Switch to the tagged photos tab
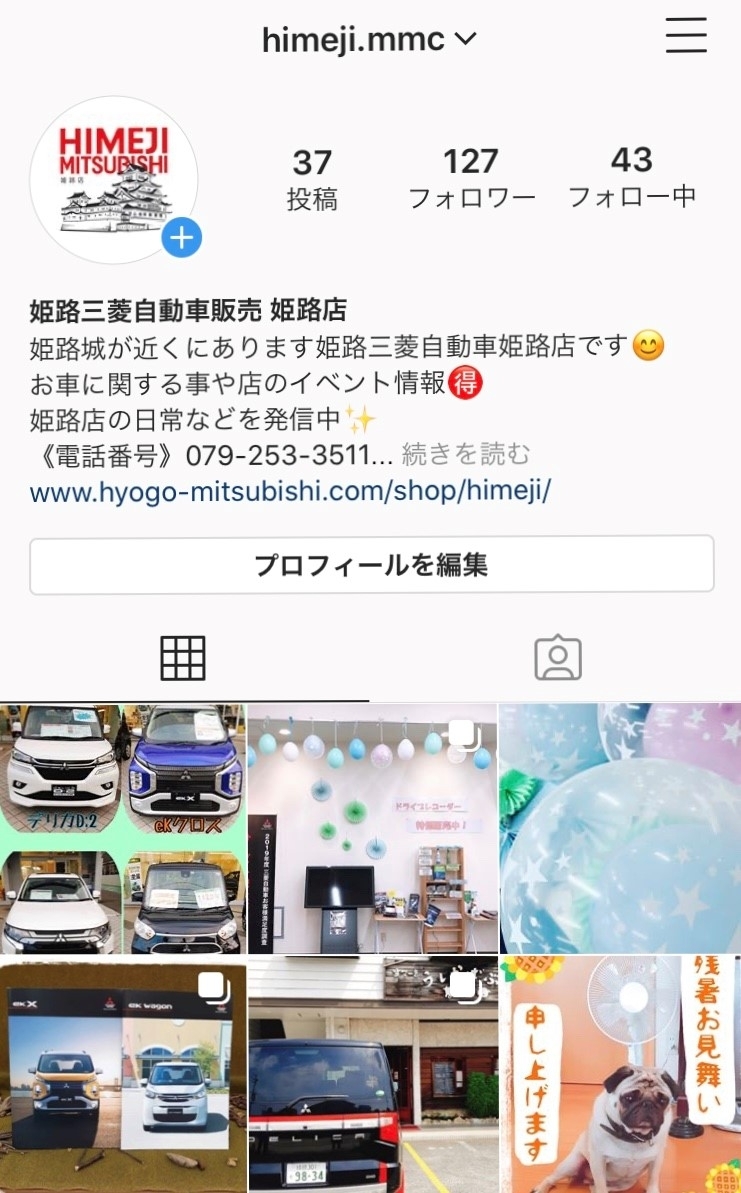Screen dimensions: 741x1193 (558, 658)
